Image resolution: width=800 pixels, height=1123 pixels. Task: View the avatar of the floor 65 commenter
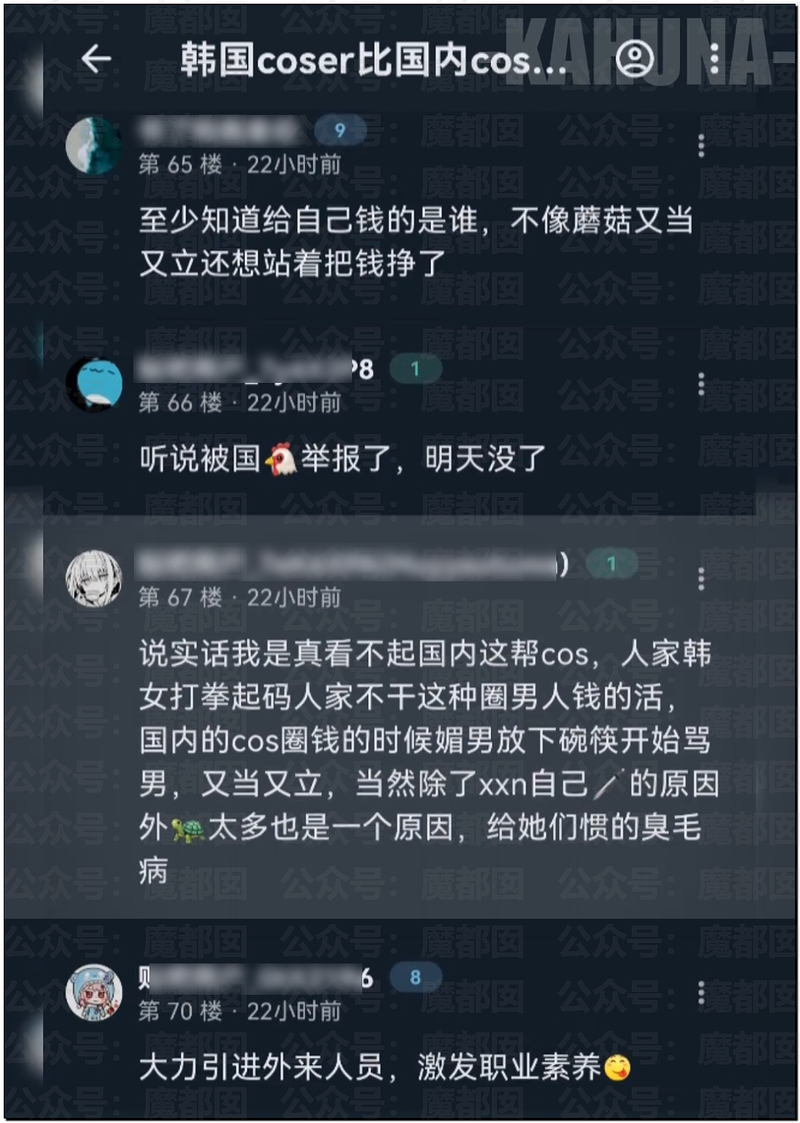point(94,146)
